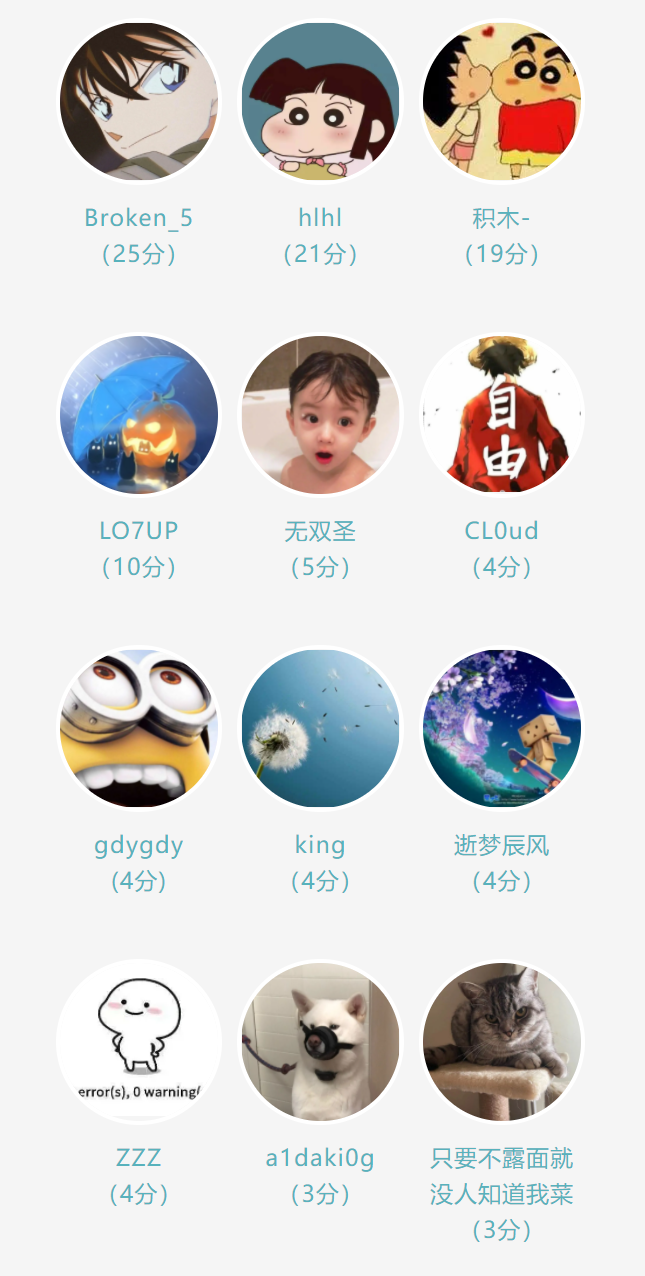Select the user 无双圣
645x1276 pixels.
click(320, 415)
